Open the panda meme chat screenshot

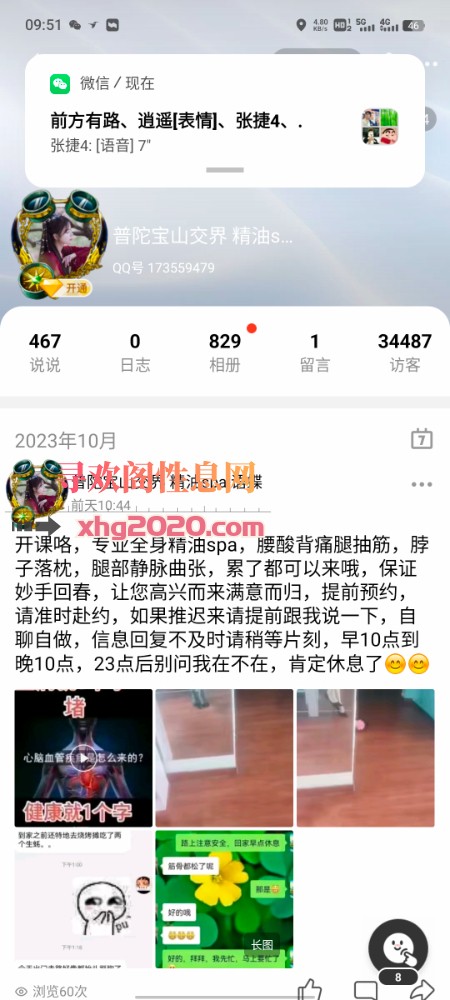pyautogui.click(x=83, y=899)
